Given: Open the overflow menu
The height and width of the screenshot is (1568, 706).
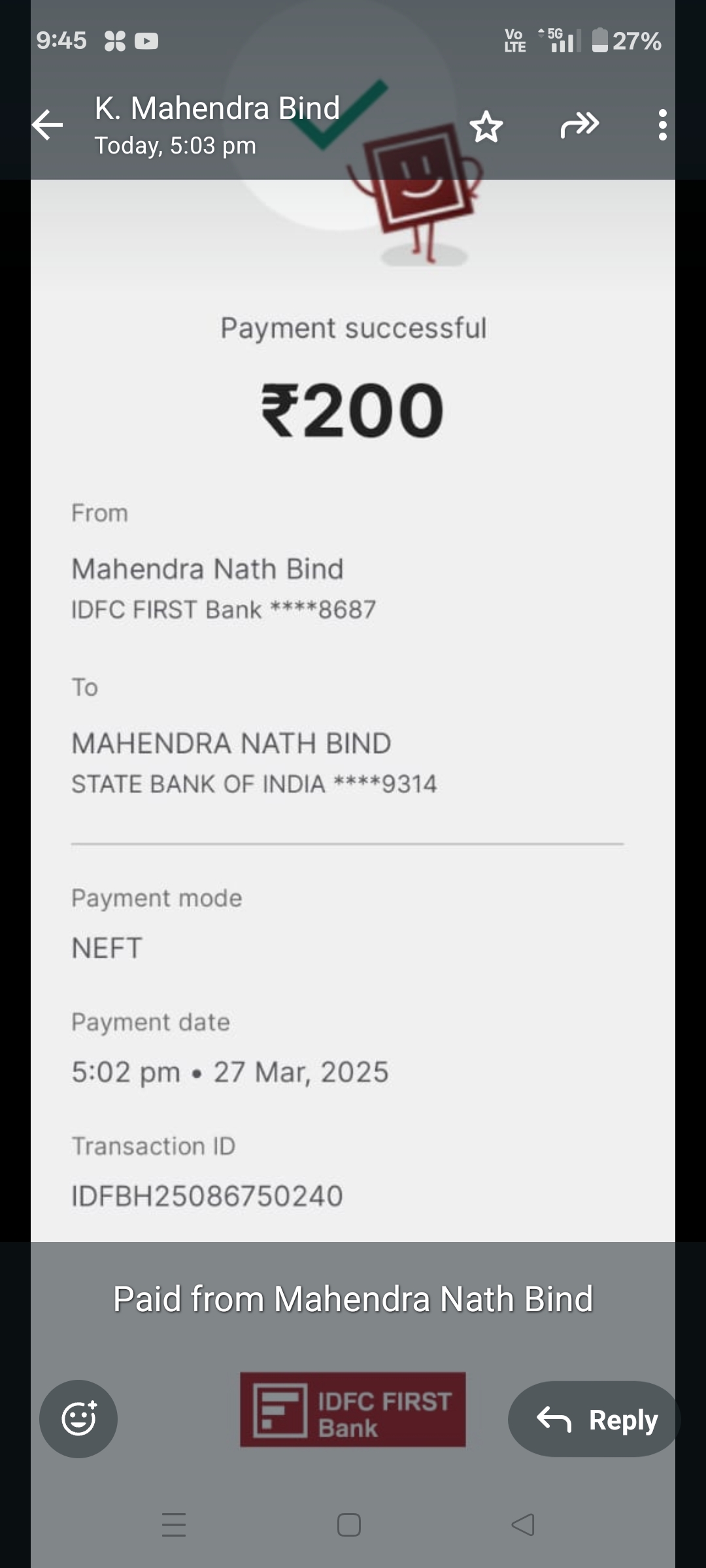Looking at the screenshot, I should pyautogui.click(x=662, y=125).
